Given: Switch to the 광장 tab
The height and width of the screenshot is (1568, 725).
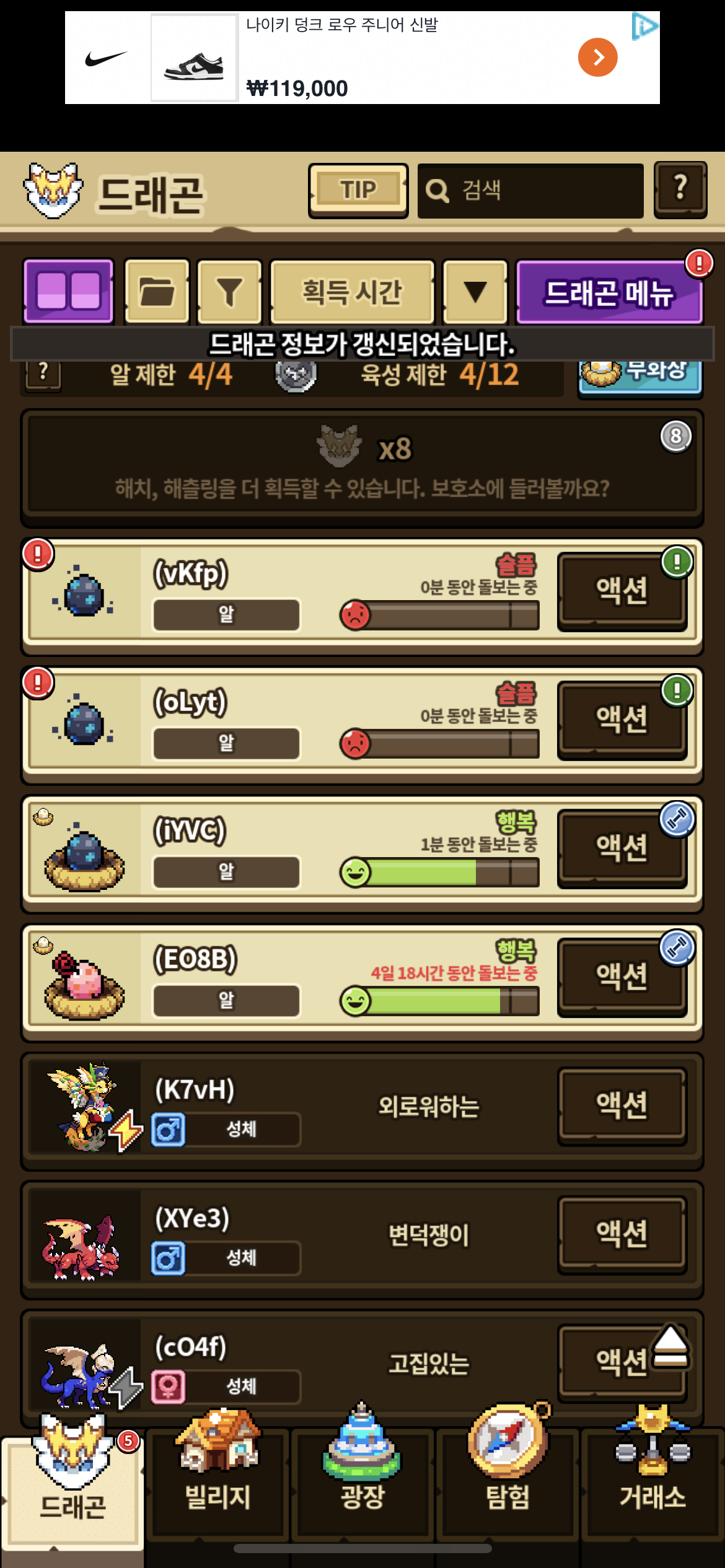Looking at the screenshot, I should [362, 1480].
